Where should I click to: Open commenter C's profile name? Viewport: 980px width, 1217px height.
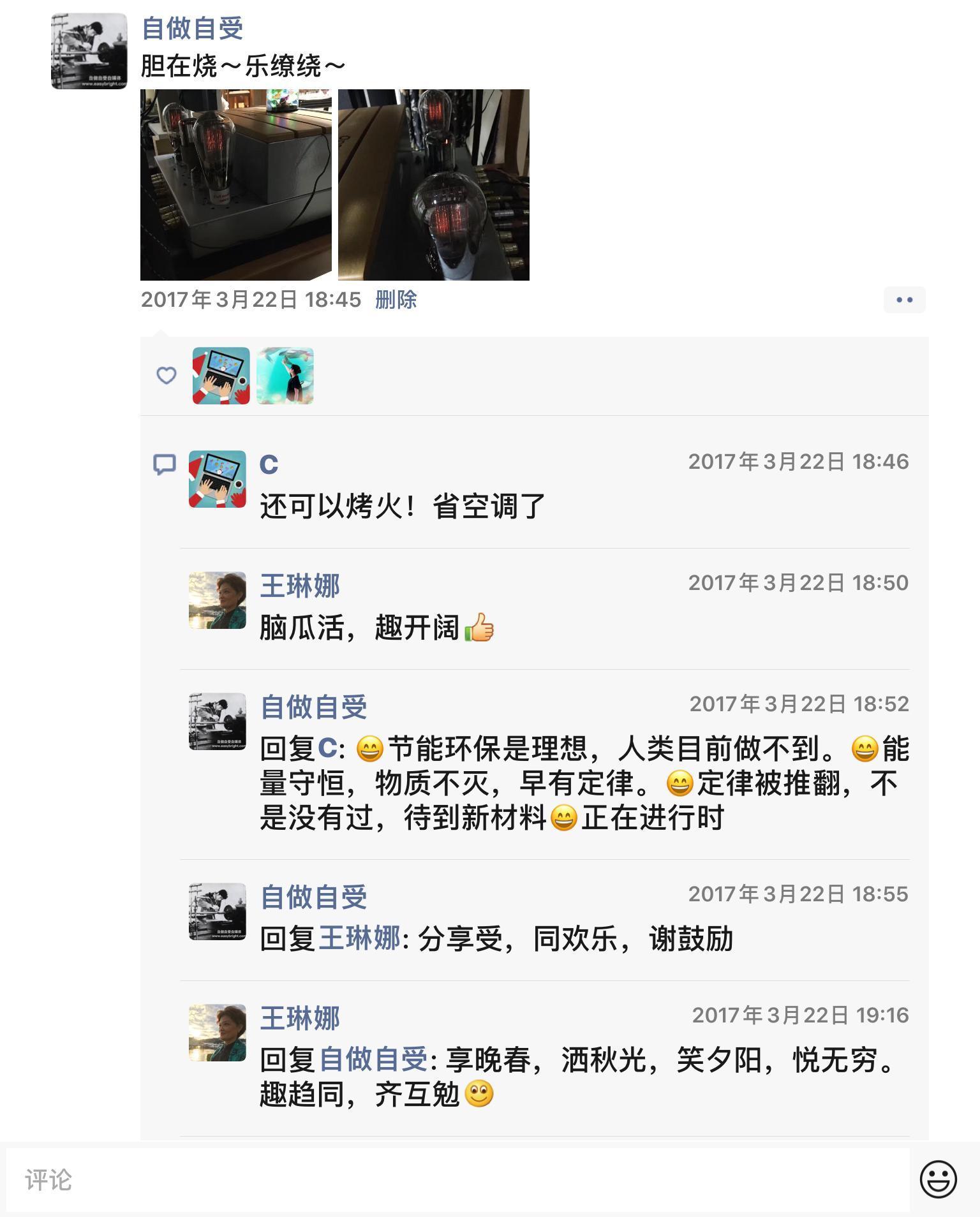pyautogui.click(x=269, y=464)
